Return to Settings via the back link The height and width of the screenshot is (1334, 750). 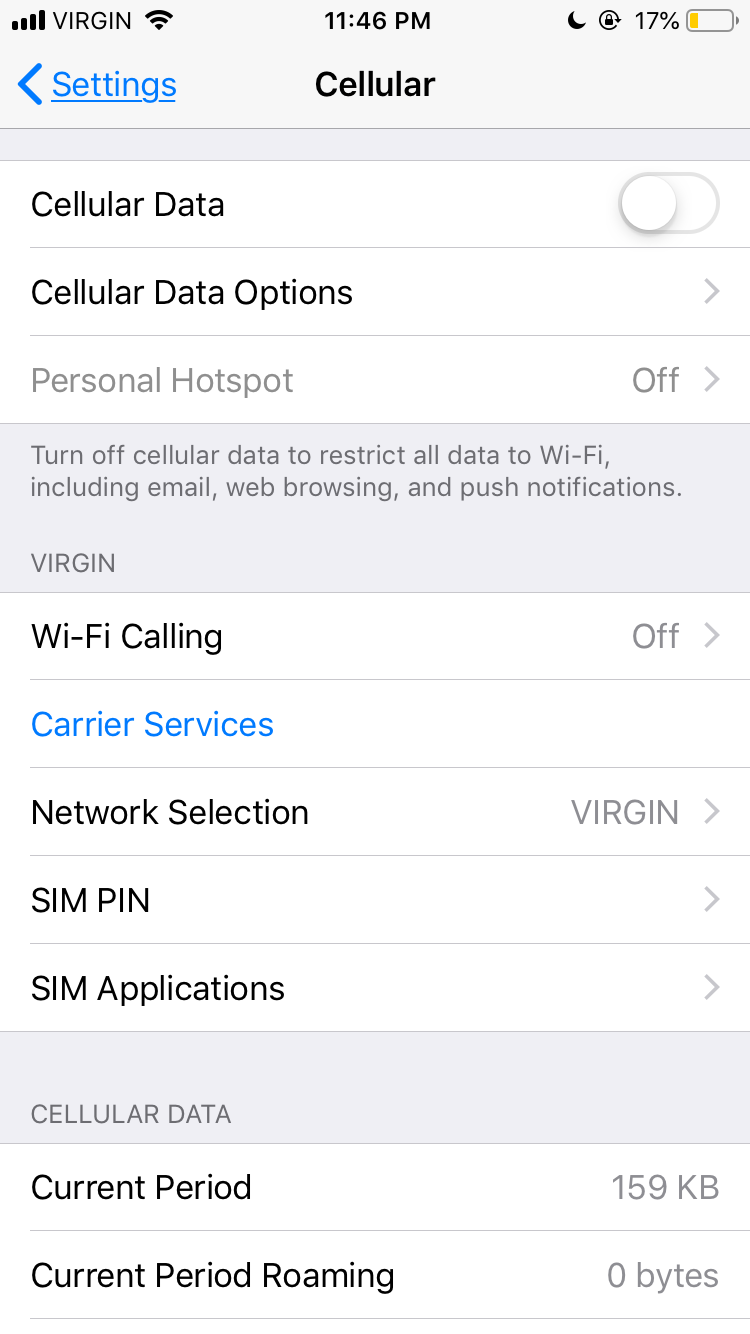pos(113,85)
